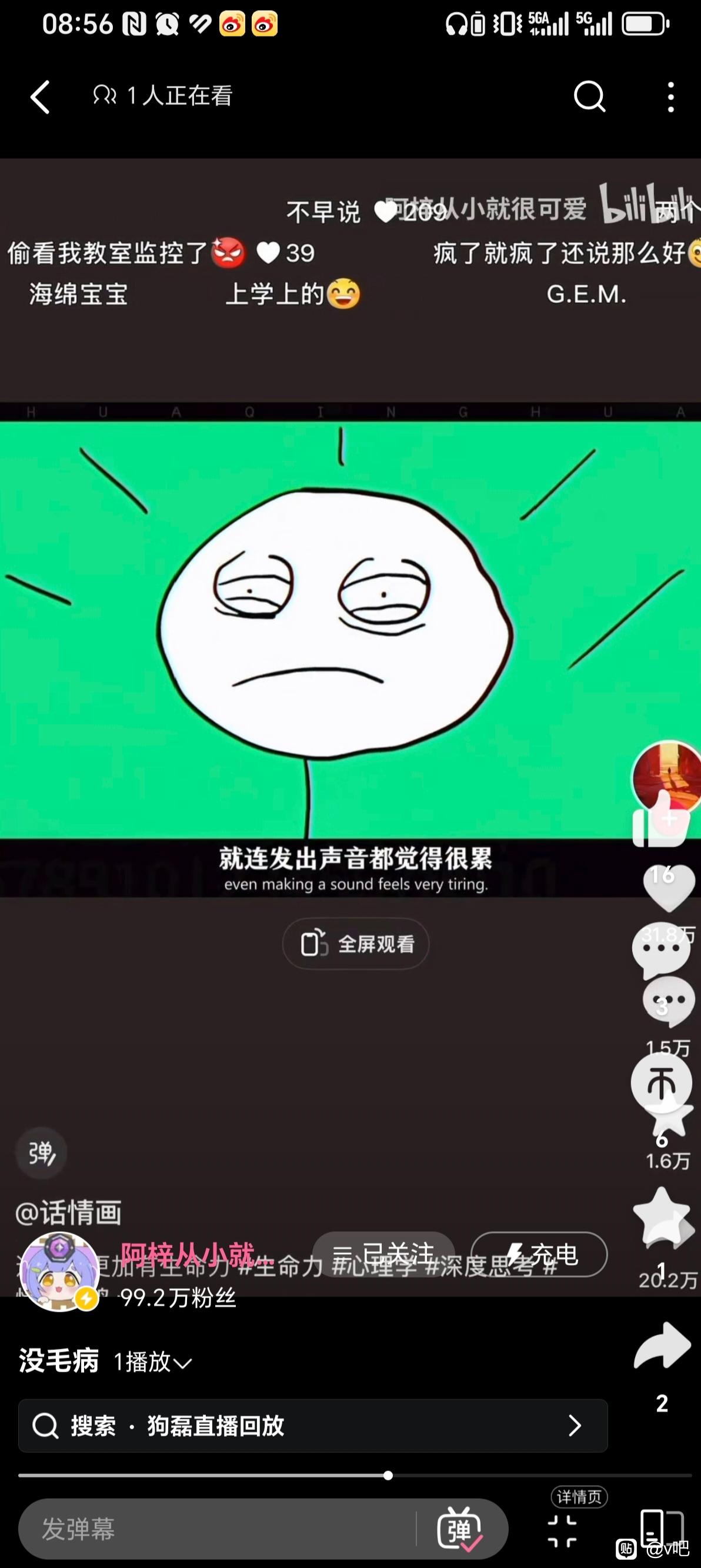Screen dimensions: 701x1568
Task: Go back from the video page
Action: 40,97
